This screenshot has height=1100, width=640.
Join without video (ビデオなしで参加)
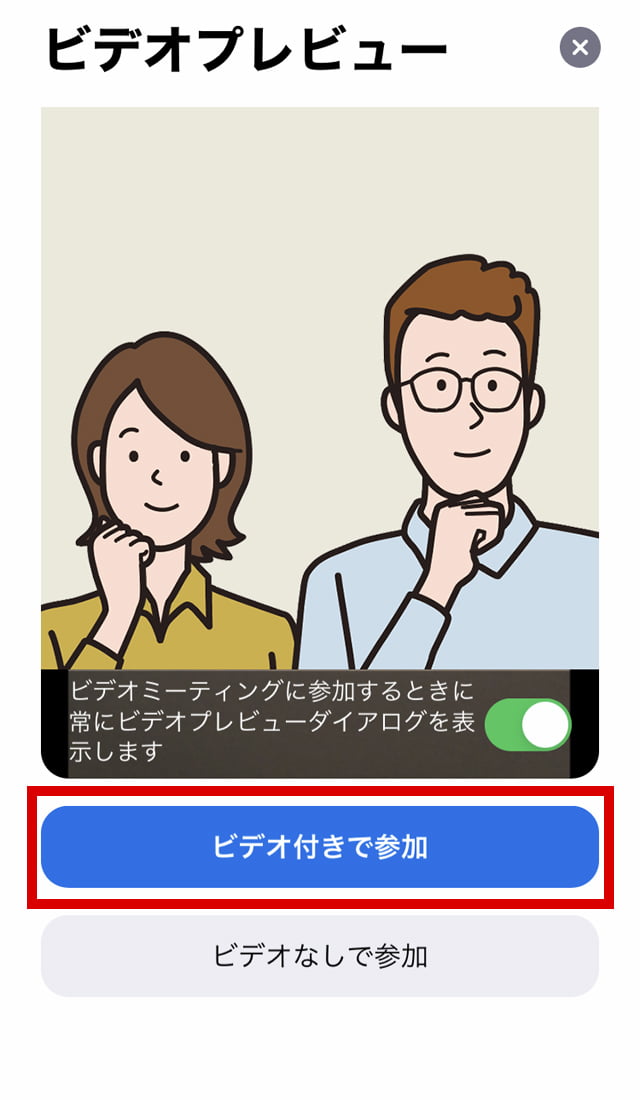320,956
